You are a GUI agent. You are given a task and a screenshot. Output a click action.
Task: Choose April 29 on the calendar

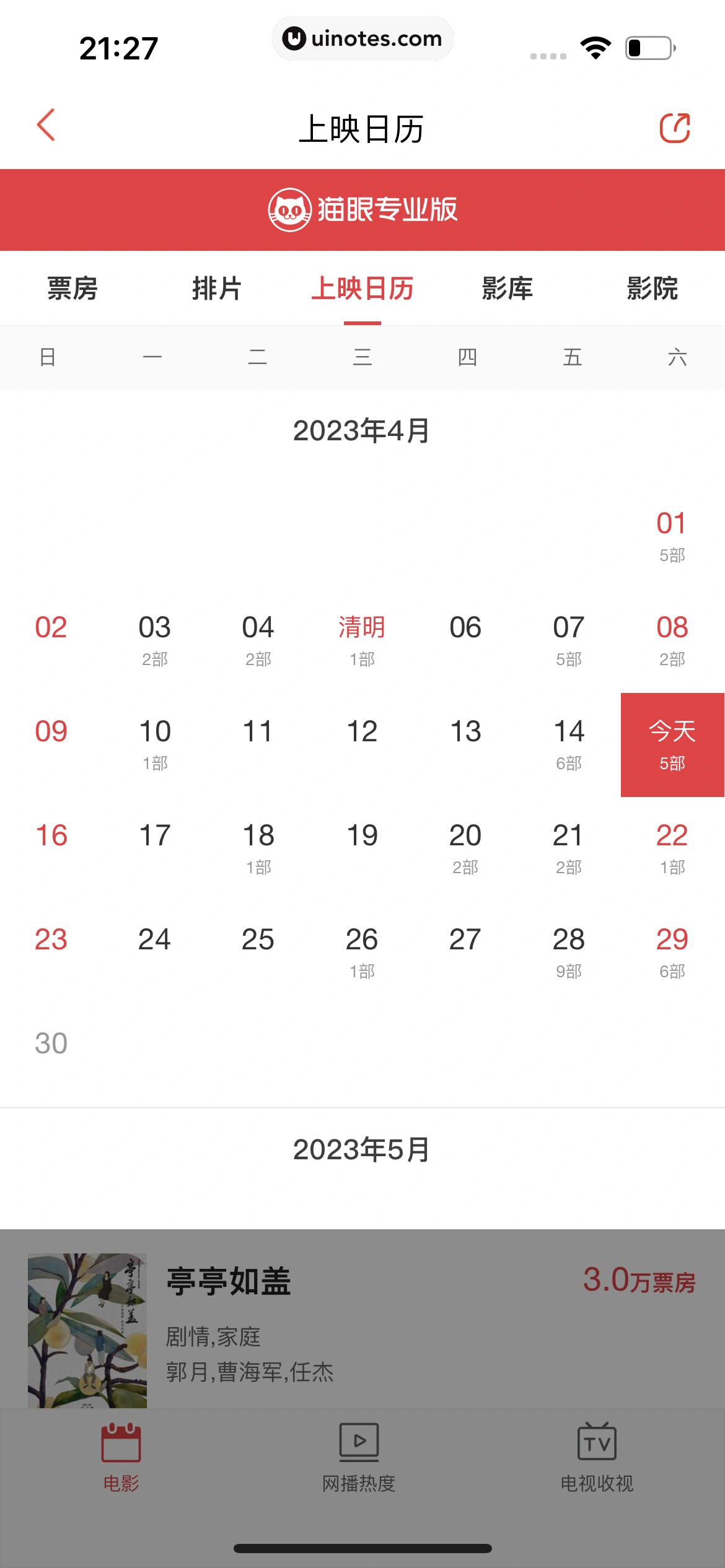[x=672, y=952]
